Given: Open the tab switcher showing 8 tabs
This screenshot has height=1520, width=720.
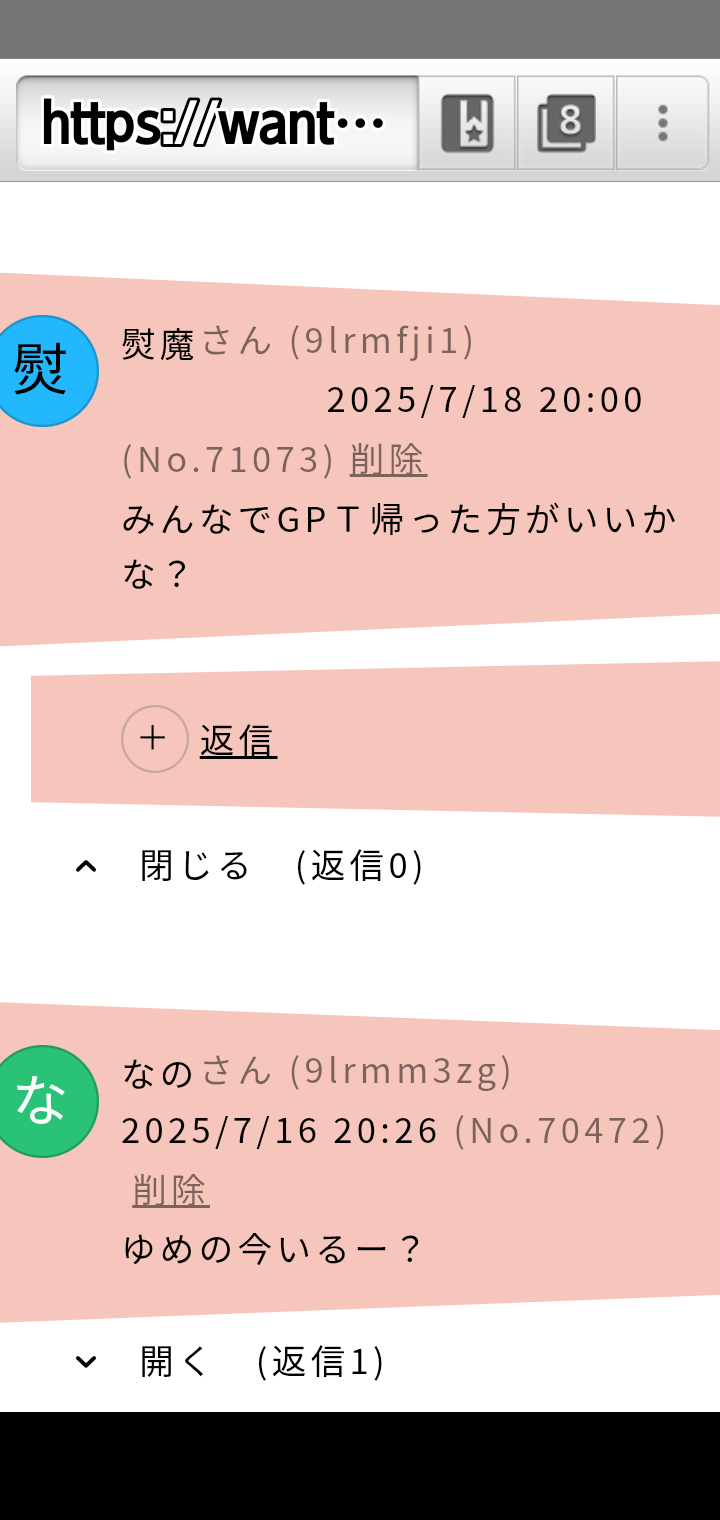Looking at the screenshot, I should click(566, 123).
